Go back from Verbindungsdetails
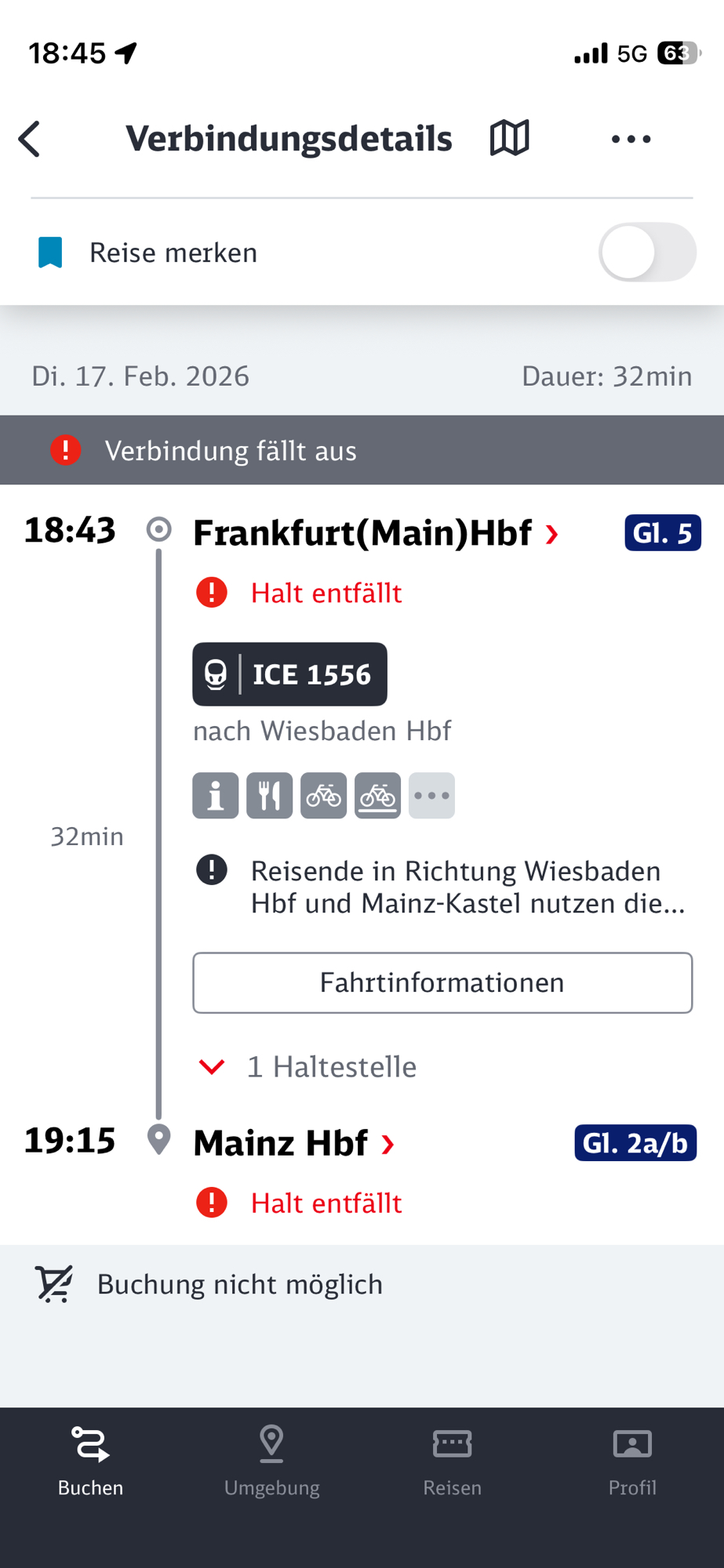Viewport: 724px width, 1568px height. click(x=30, y=140)
